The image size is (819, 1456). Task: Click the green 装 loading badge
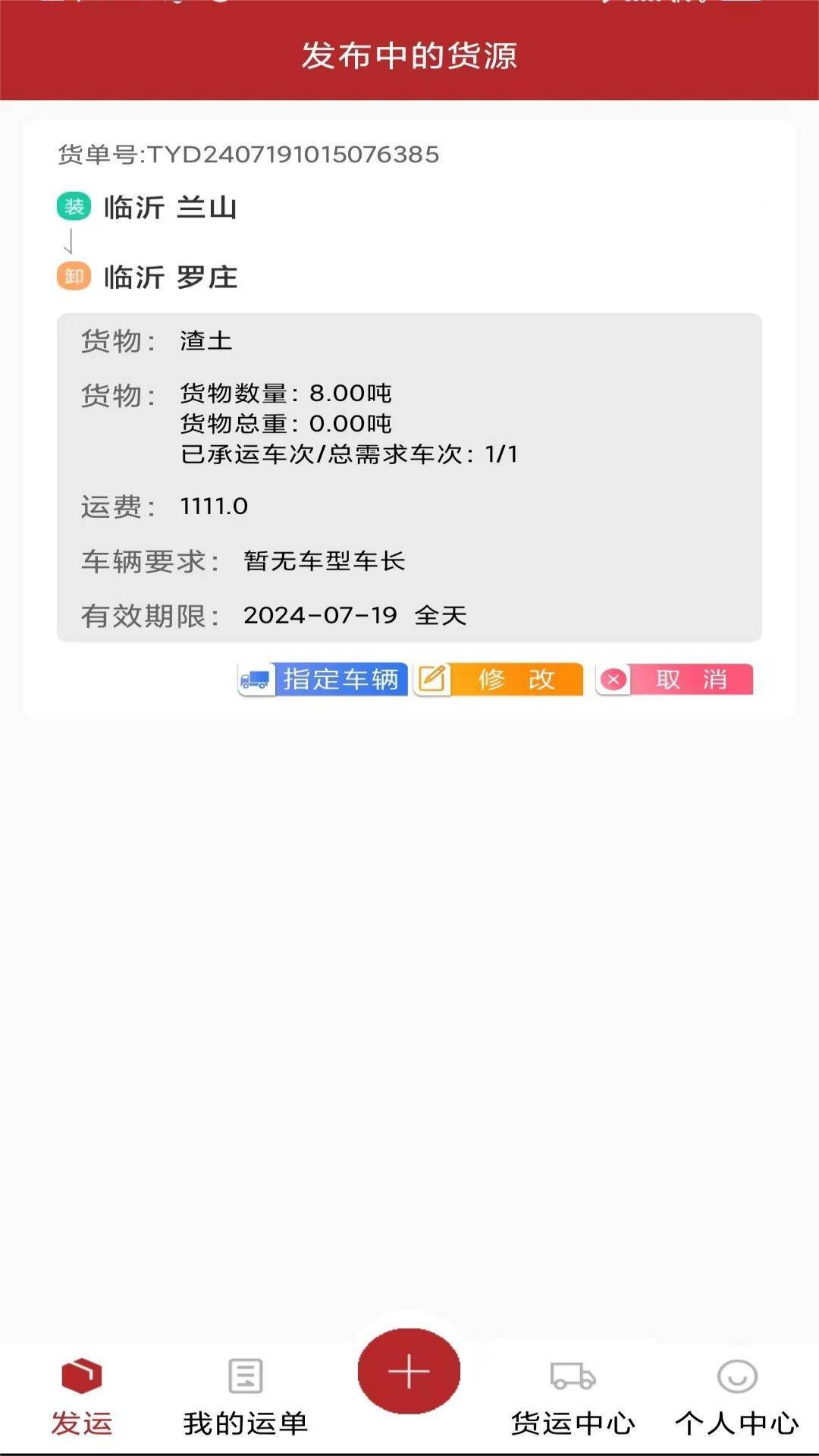(x=72, y=206)
